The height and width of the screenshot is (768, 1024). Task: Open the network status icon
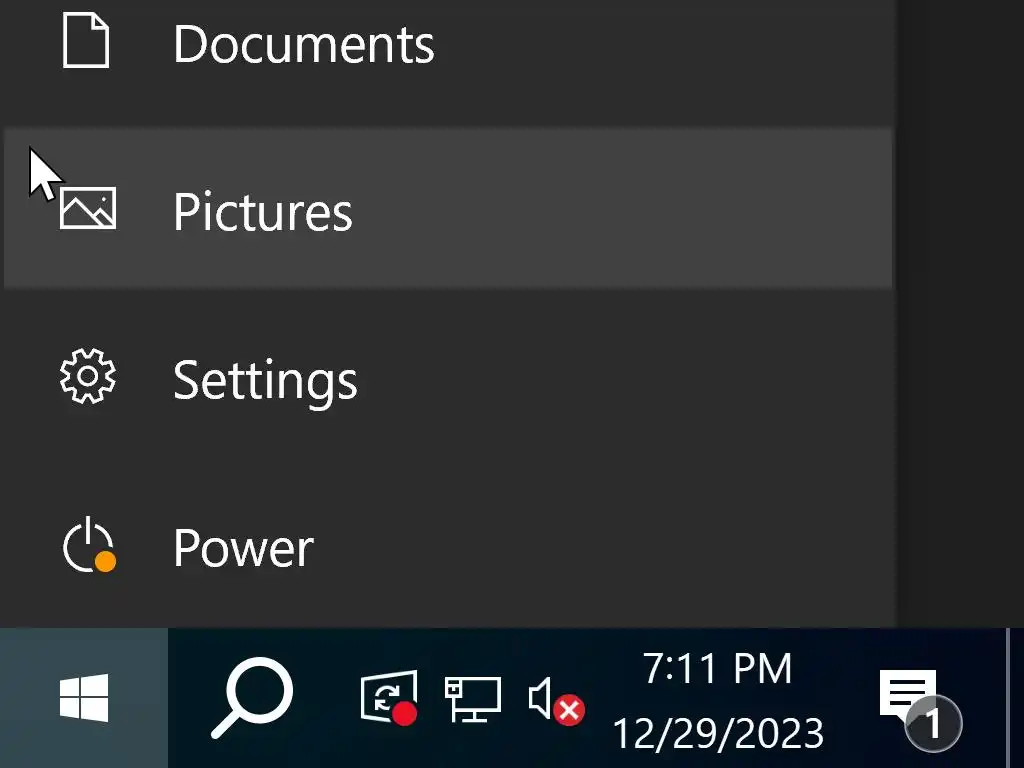click(472, 698)
